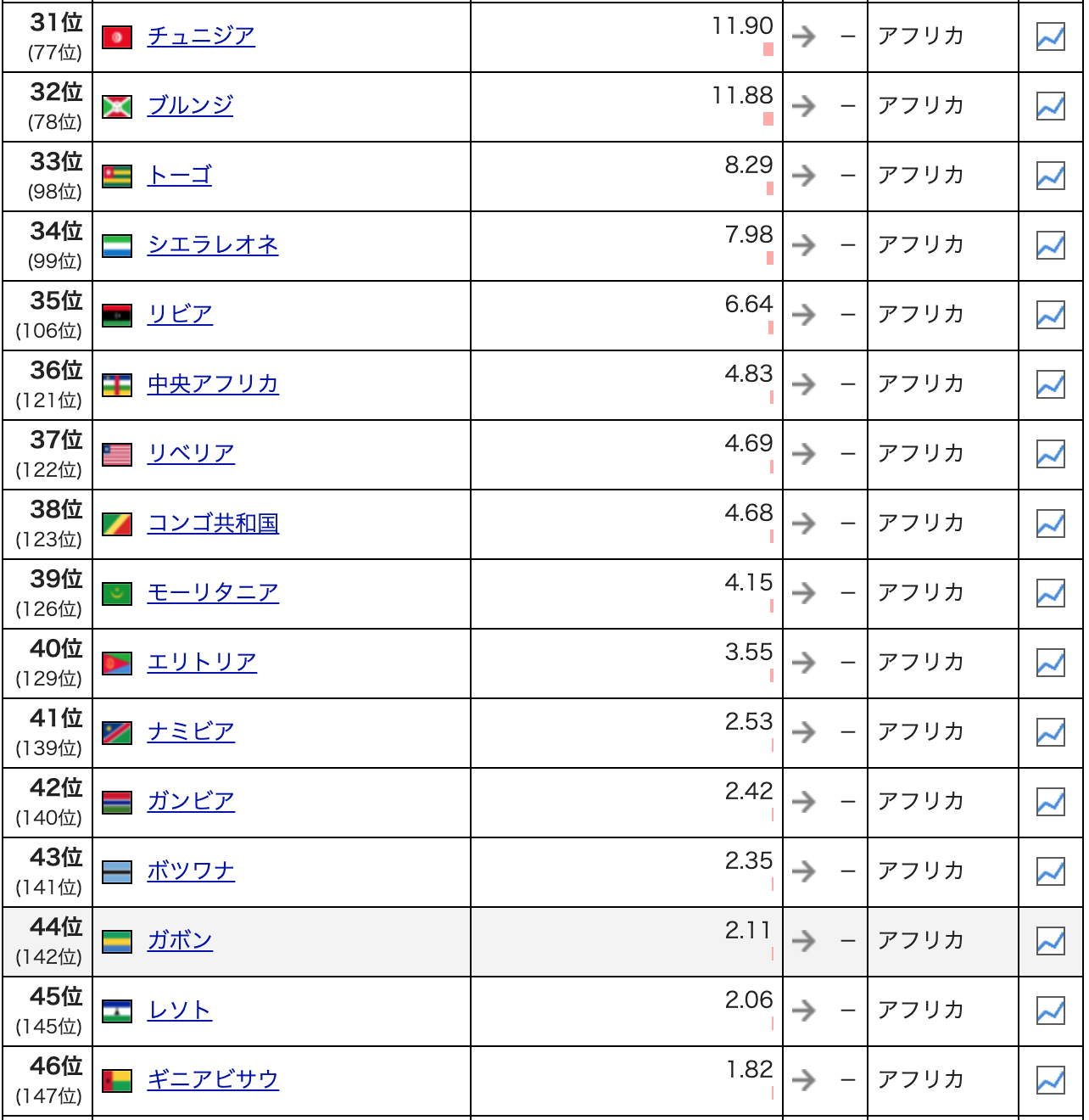Open the ブルンジ link
The height and width of the screenshot is (1120, 1089).
click(190, 106)
